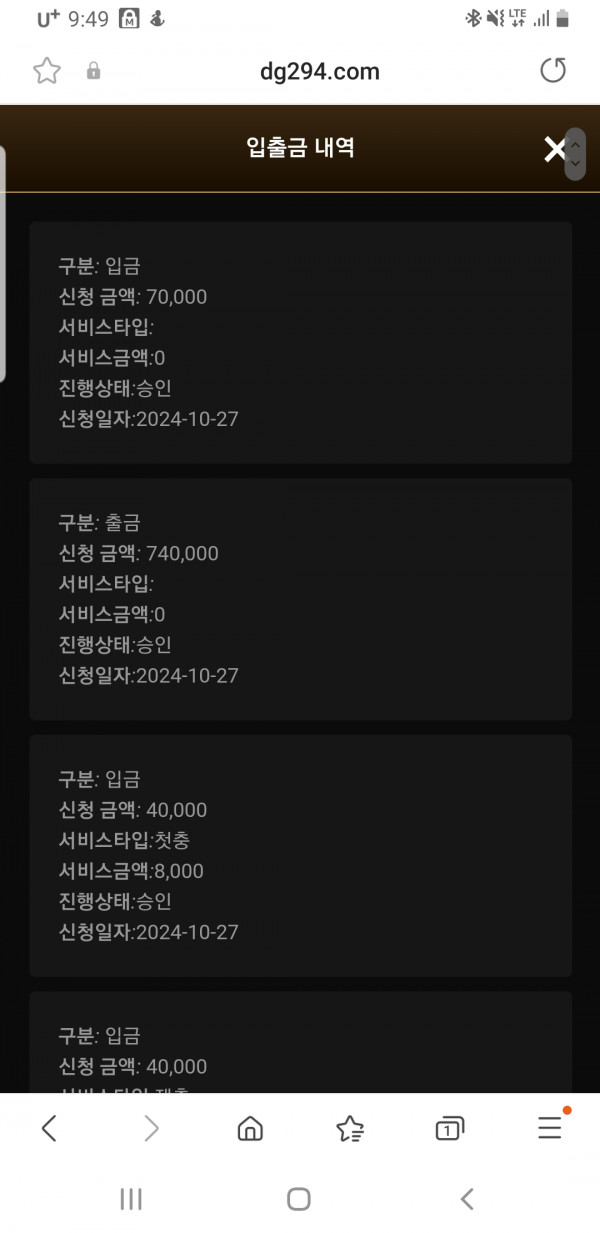Go back to the previous browser page
Viewport: 600px width, 1233px height.
[x=49, y=1129]
